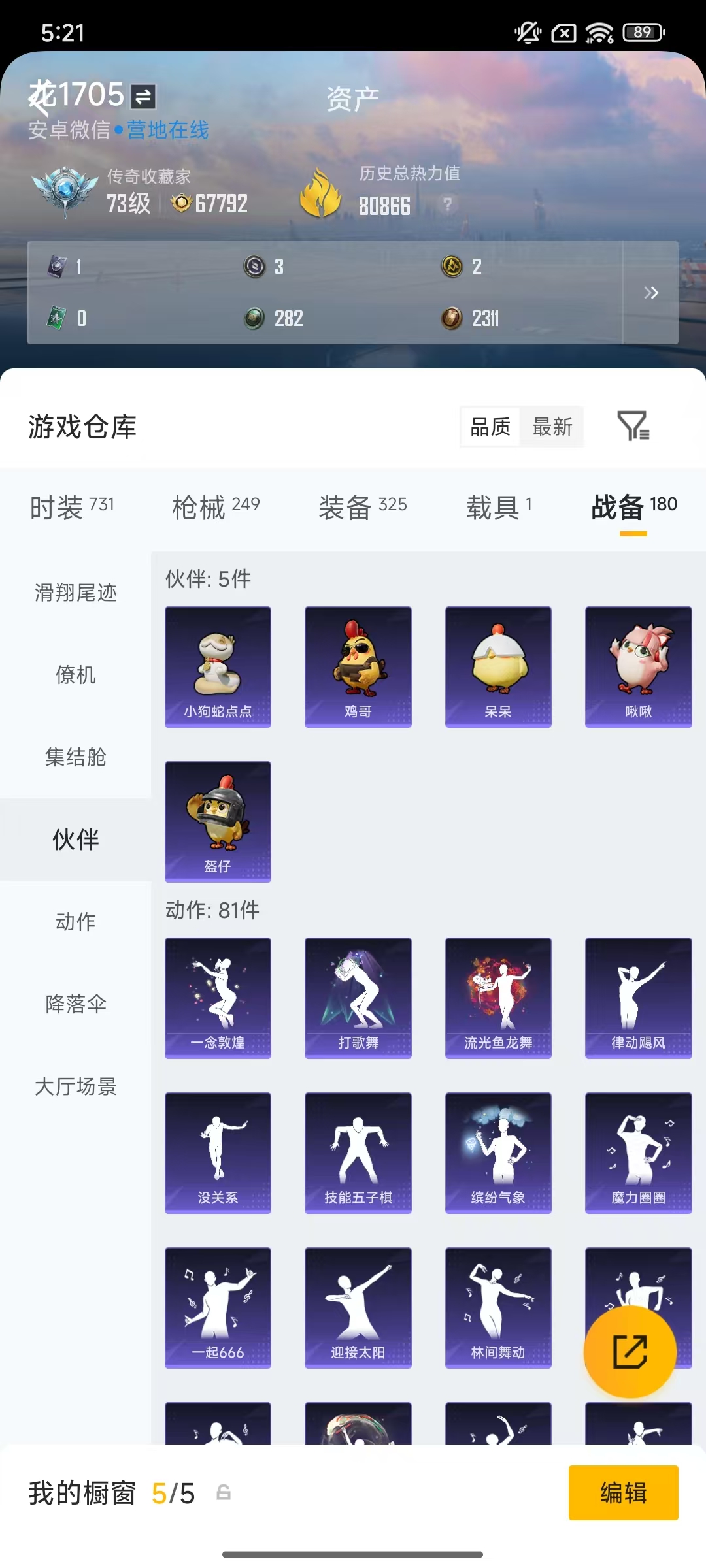Switch sorting to 最新

click(552, 427)
